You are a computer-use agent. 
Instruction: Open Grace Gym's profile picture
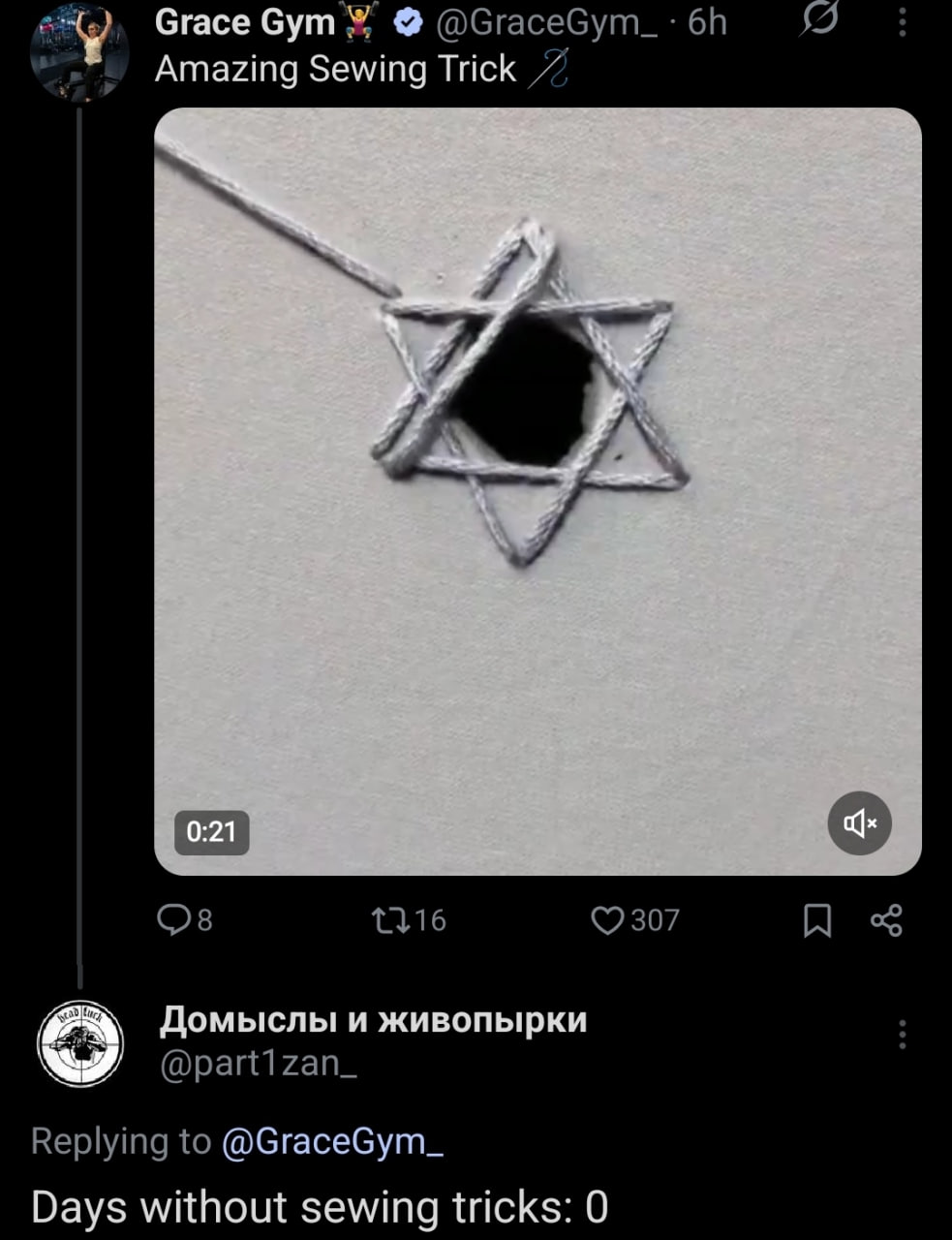click(79, 53)
